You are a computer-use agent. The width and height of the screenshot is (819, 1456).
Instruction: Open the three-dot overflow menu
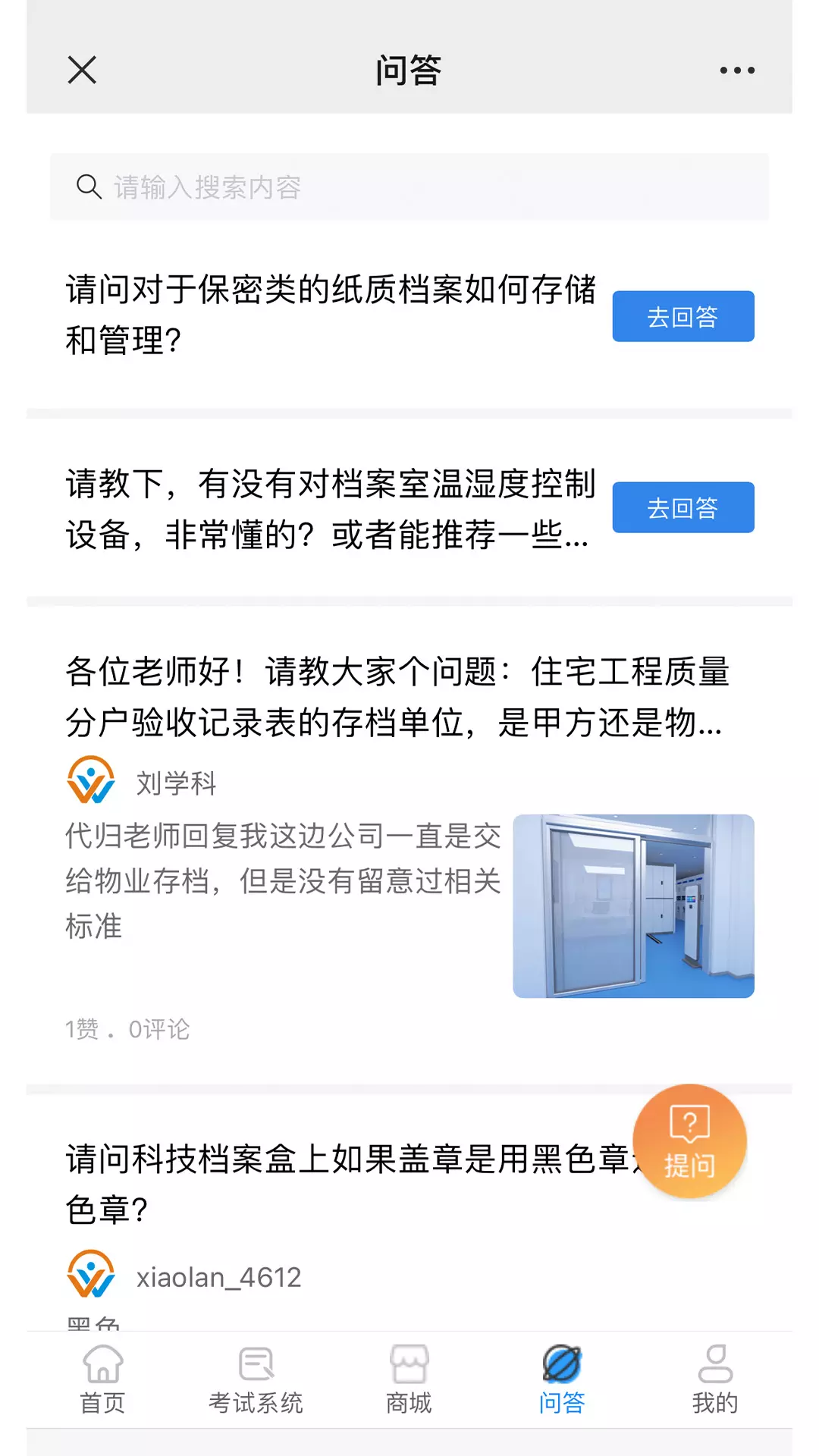737,70
